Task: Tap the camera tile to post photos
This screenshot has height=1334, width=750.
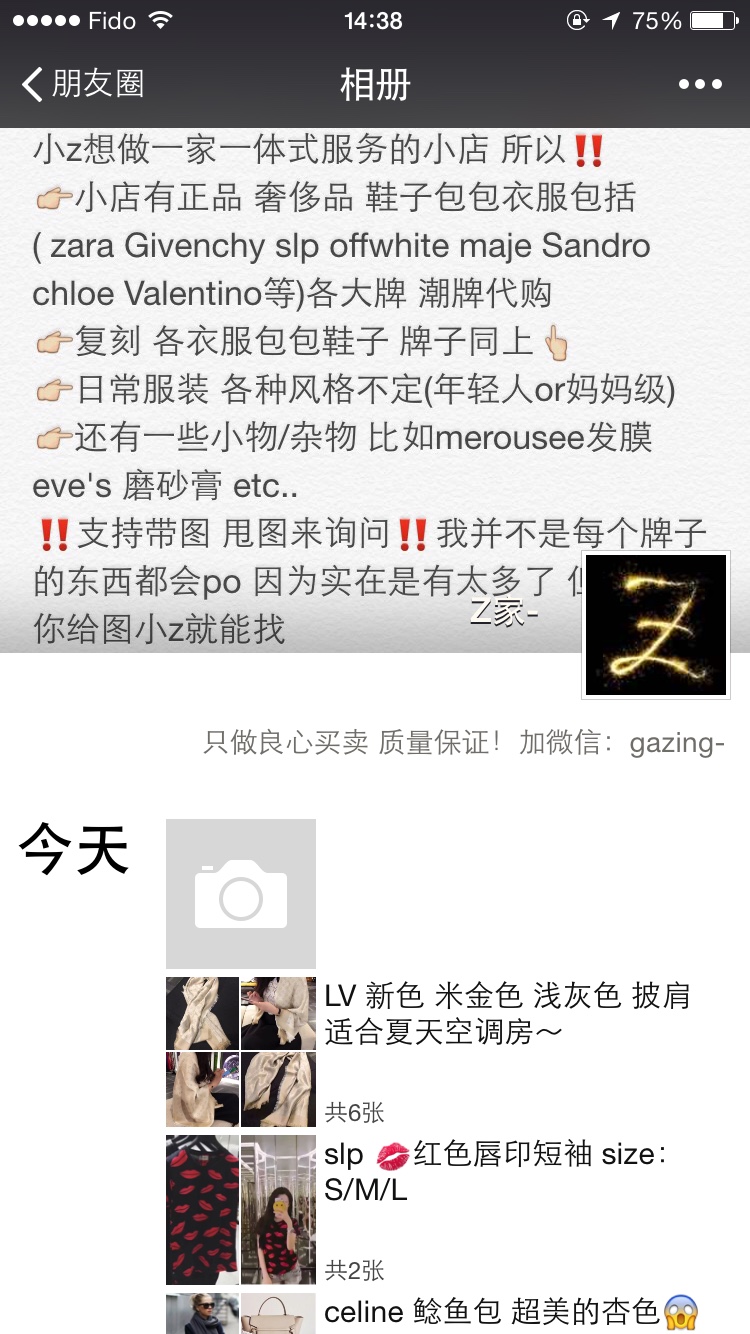Action: pyautogui.click(x=241, y=893)
